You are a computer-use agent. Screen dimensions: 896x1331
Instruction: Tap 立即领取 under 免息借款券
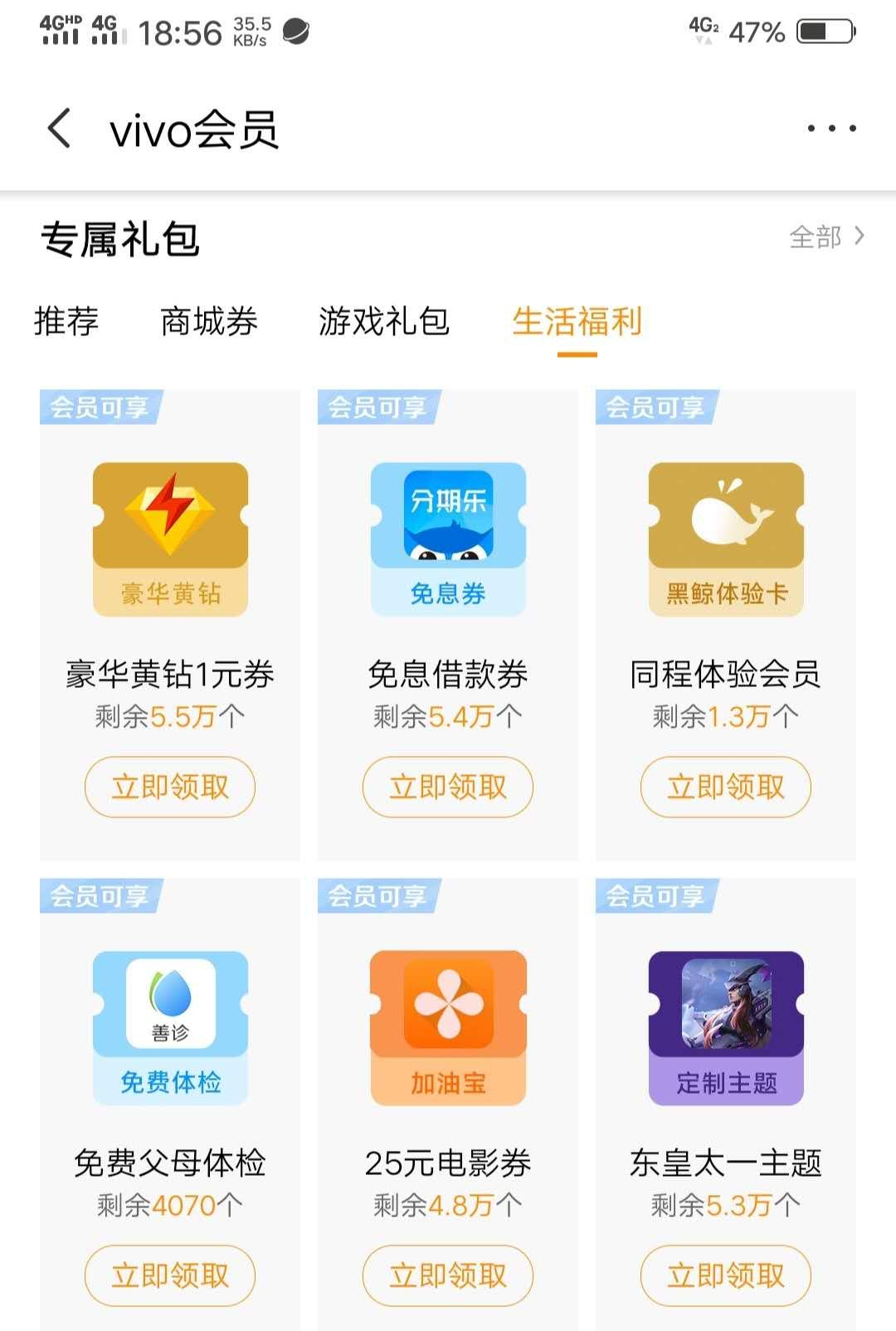(446, 787)
